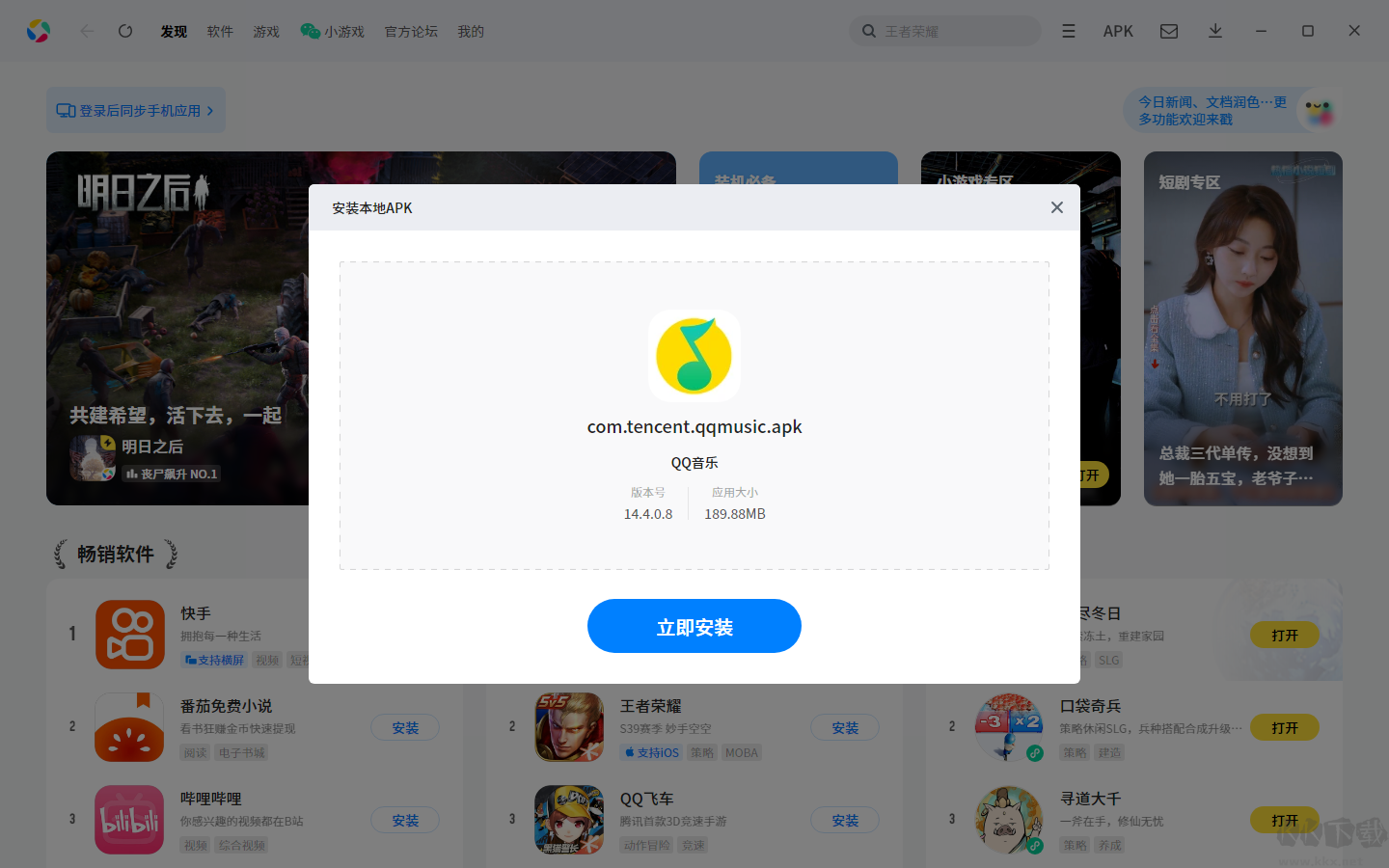Open the 小游戏 tab
This screenshot has height=868, width=1389.
[x=333, y=32]
